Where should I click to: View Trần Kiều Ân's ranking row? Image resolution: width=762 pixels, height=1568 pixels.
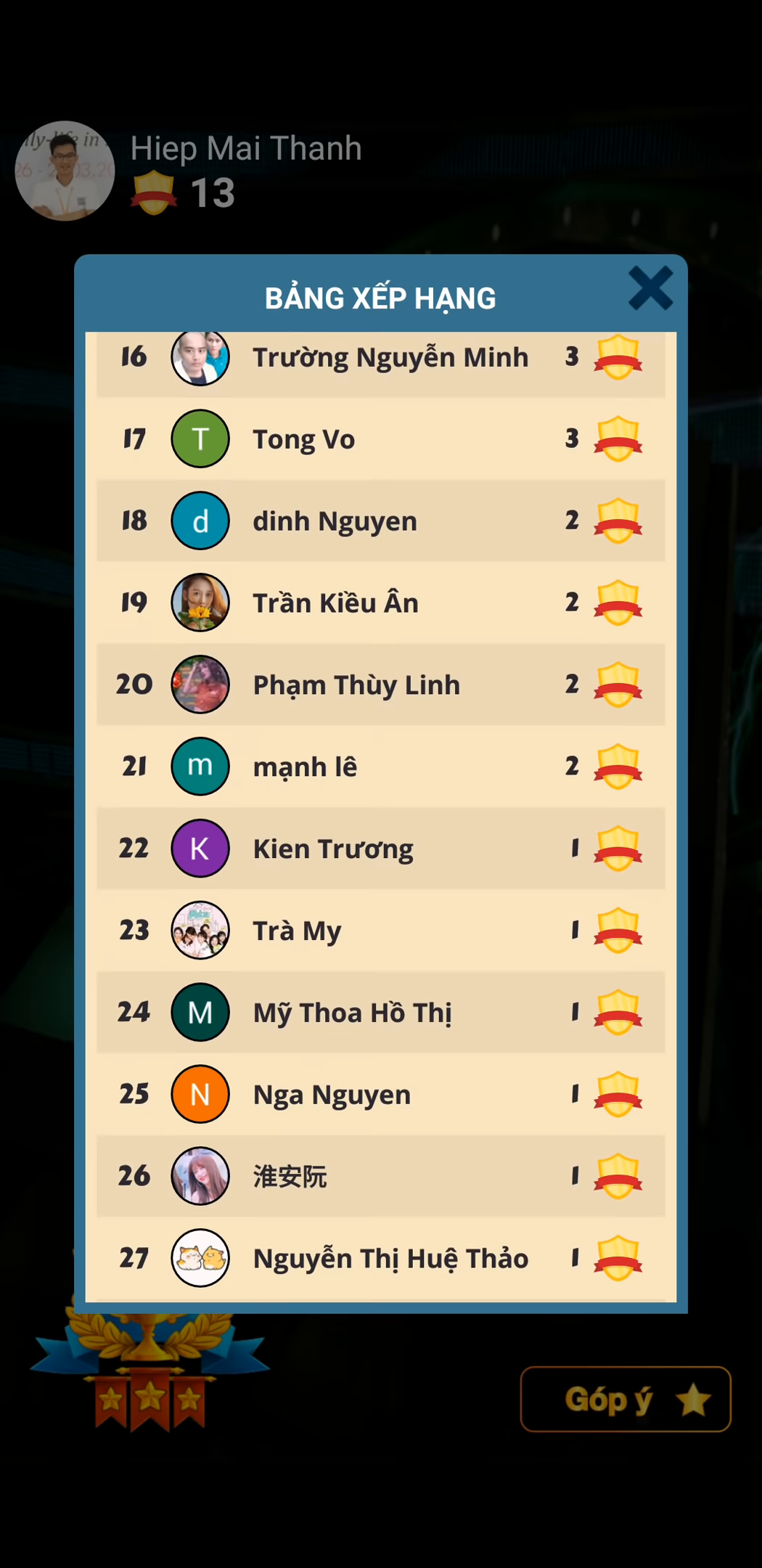coord(380,603)
